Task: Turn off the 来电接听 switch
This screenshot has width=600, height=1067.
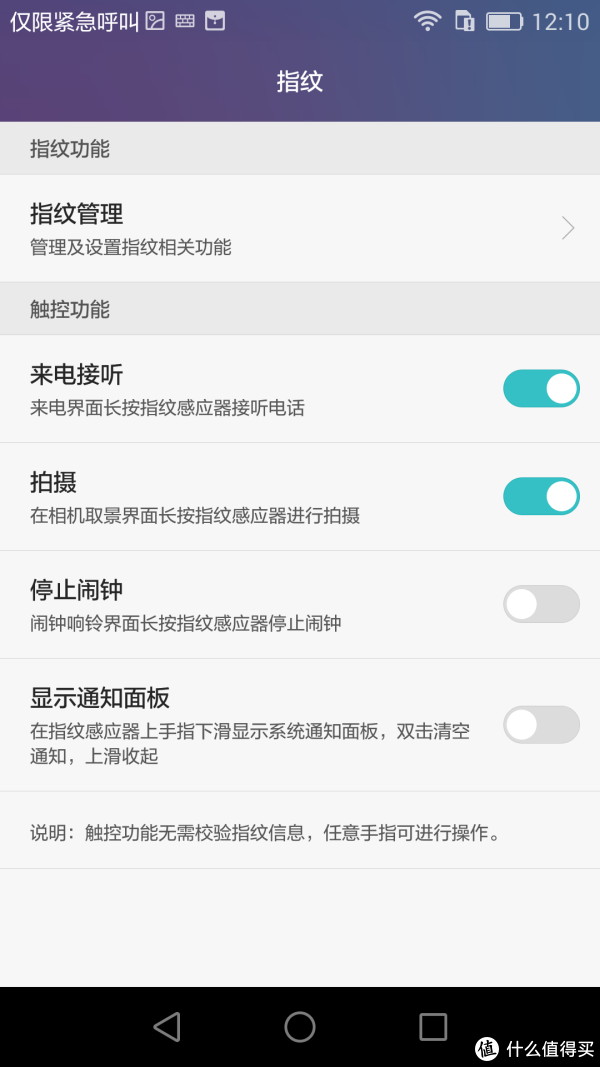Action: (x=541, y=389)
